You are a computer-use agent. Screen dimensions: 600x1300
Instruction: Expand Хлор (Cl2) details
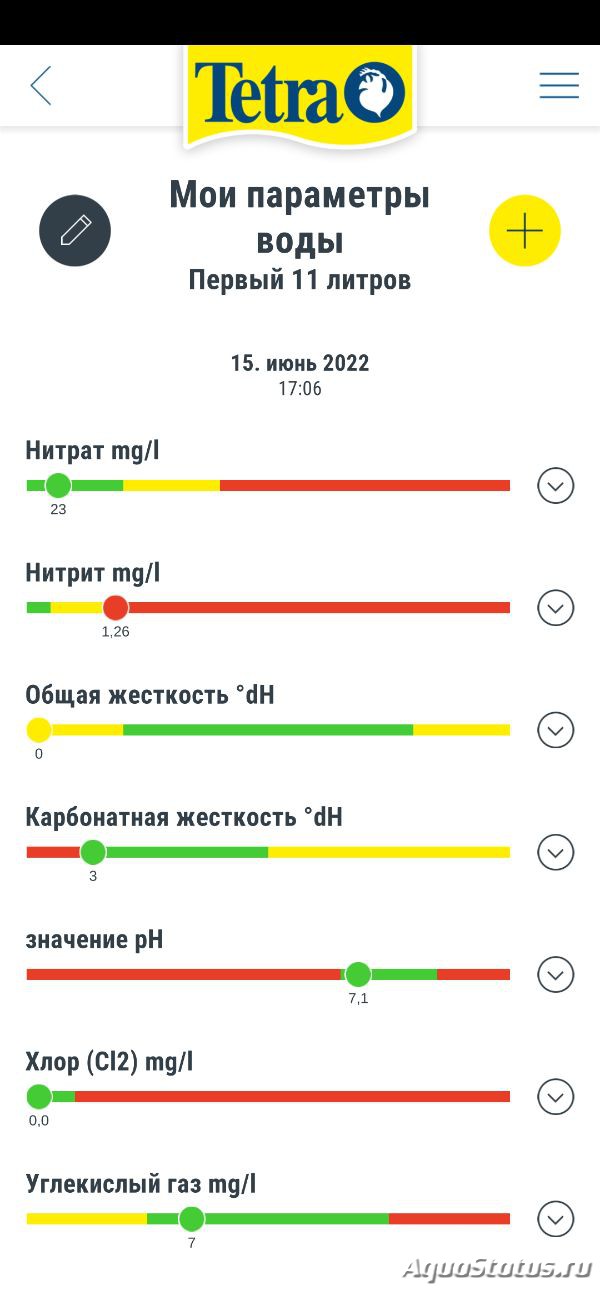556,1097
